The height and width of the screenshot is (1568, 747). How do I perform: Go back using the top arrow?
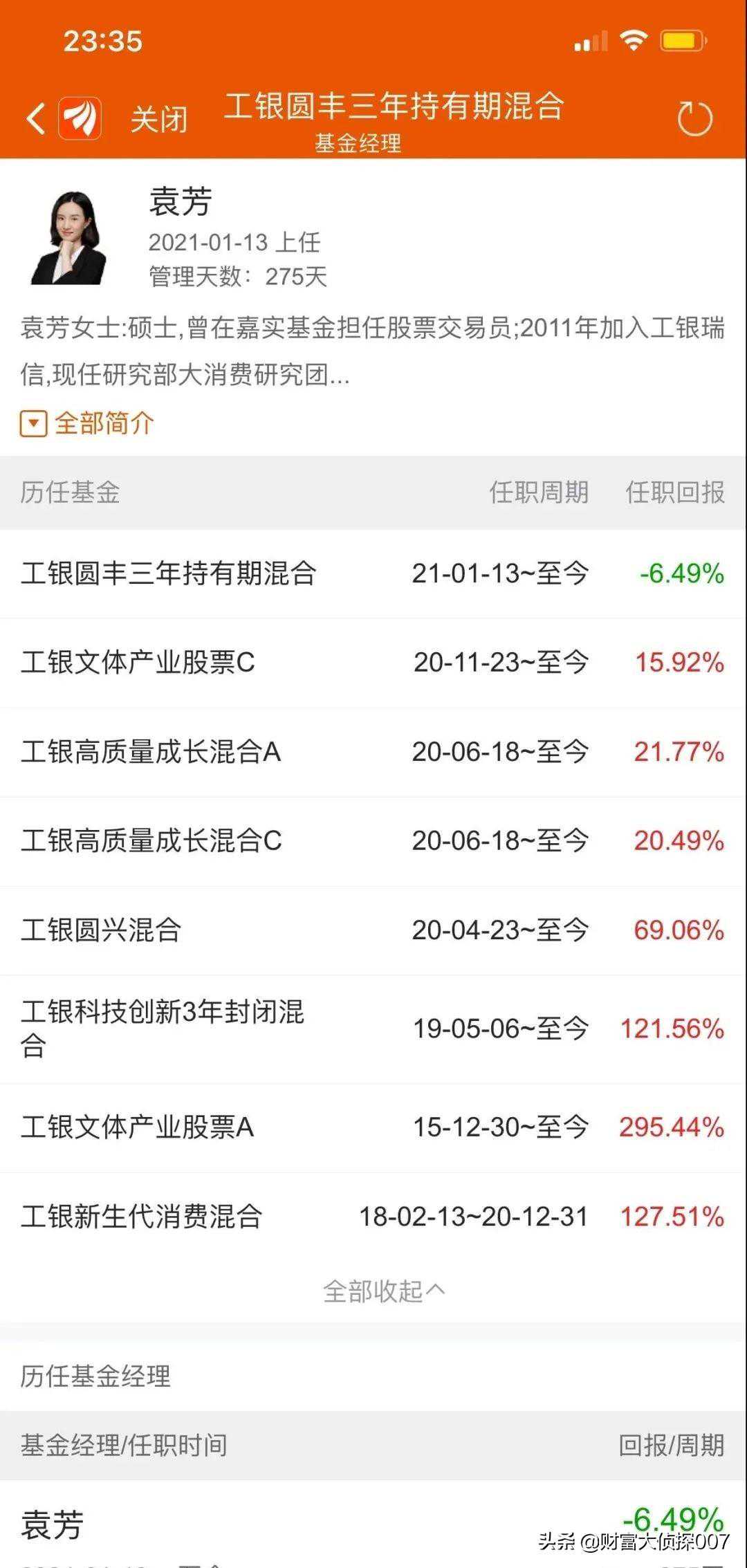36,118
